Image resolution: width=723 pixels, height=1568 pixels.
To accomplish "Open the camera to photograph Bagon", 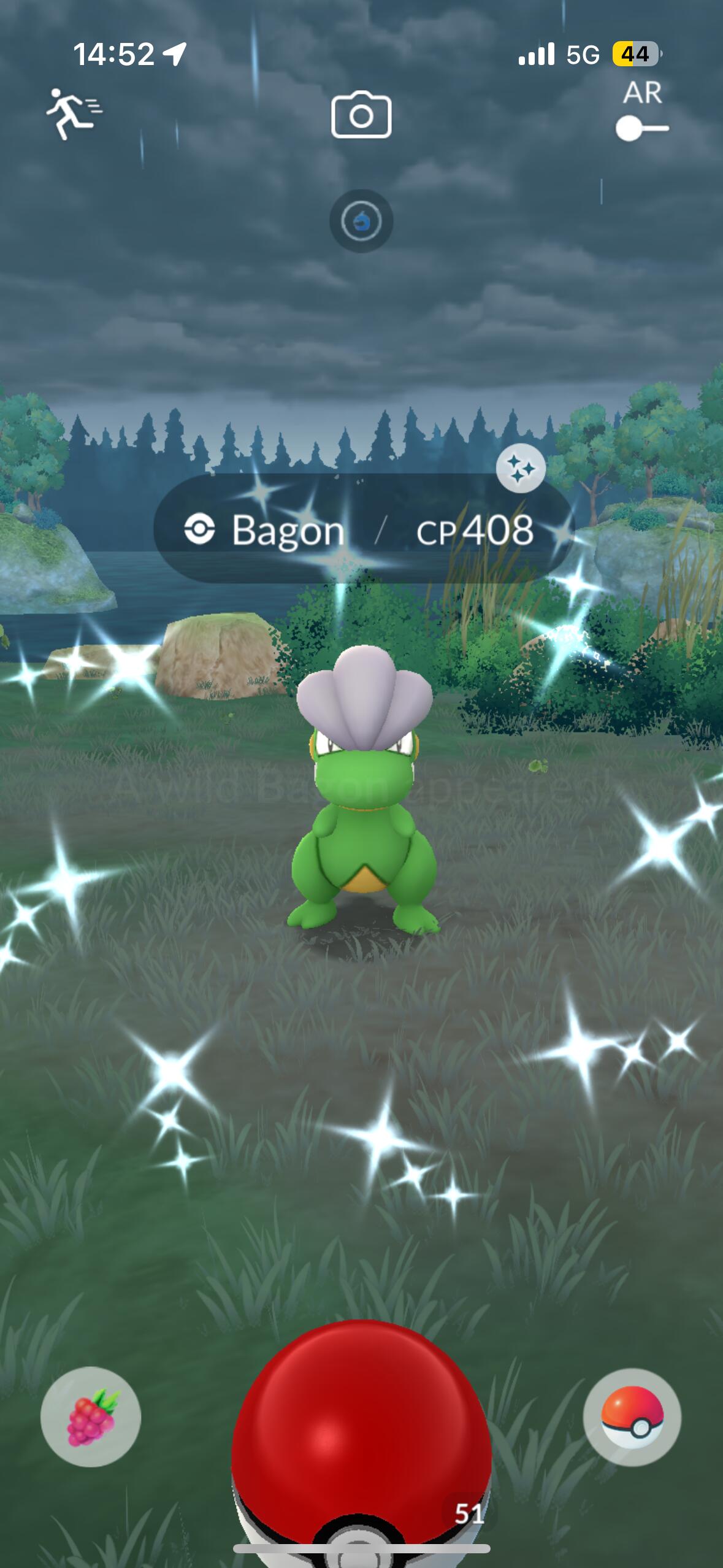I will click(361, 115).
